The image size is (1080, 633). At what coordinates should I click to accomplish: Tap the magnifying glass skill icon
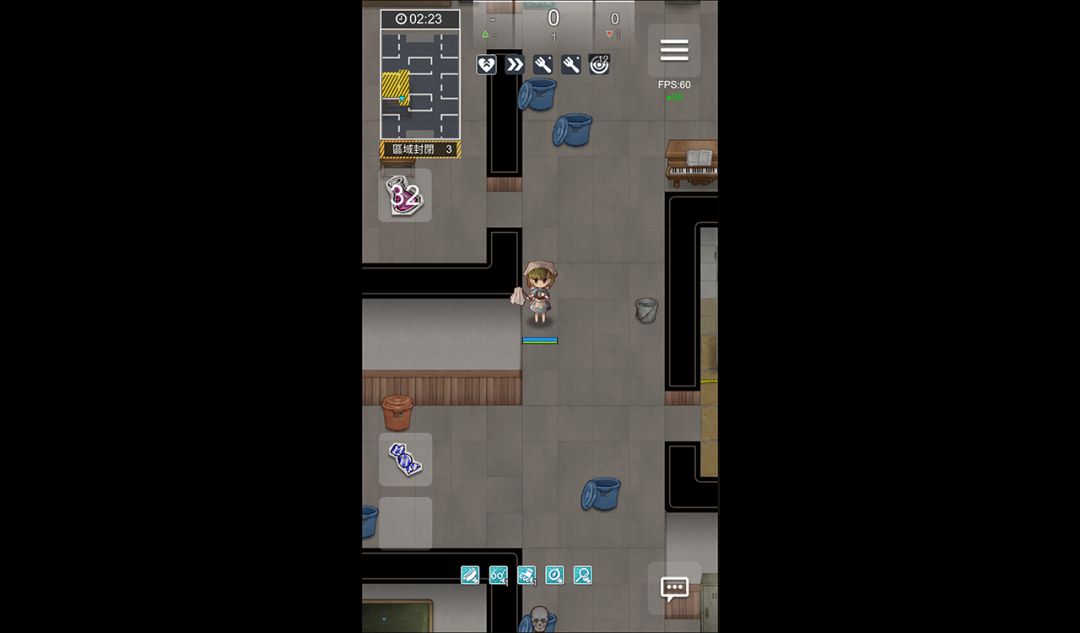click(x=583, y=575)
